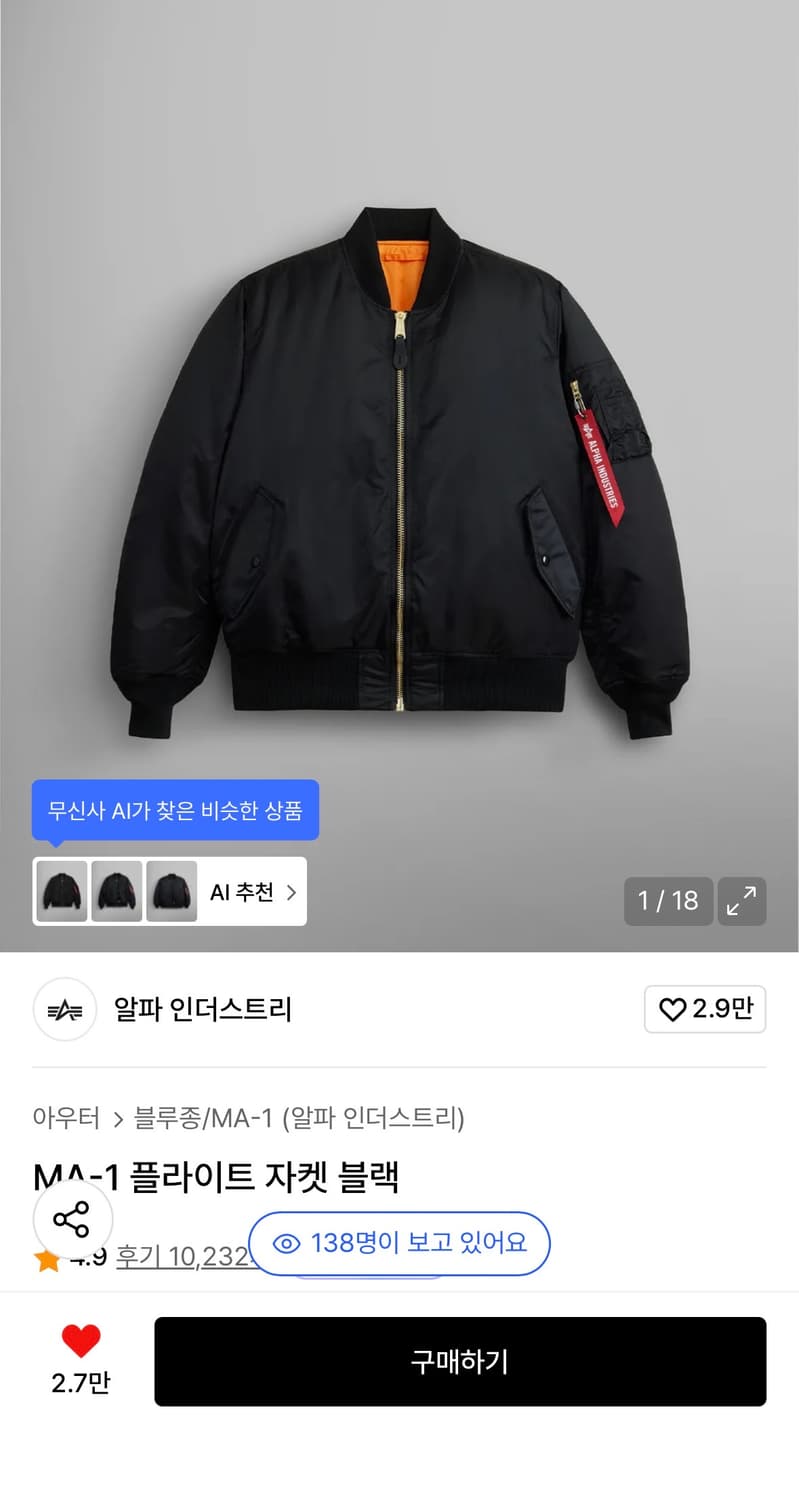Click the eye icon on the viewer badge
This screenshot has height=1500, width=799.
pyautogui.click(x=290, y=1244)
